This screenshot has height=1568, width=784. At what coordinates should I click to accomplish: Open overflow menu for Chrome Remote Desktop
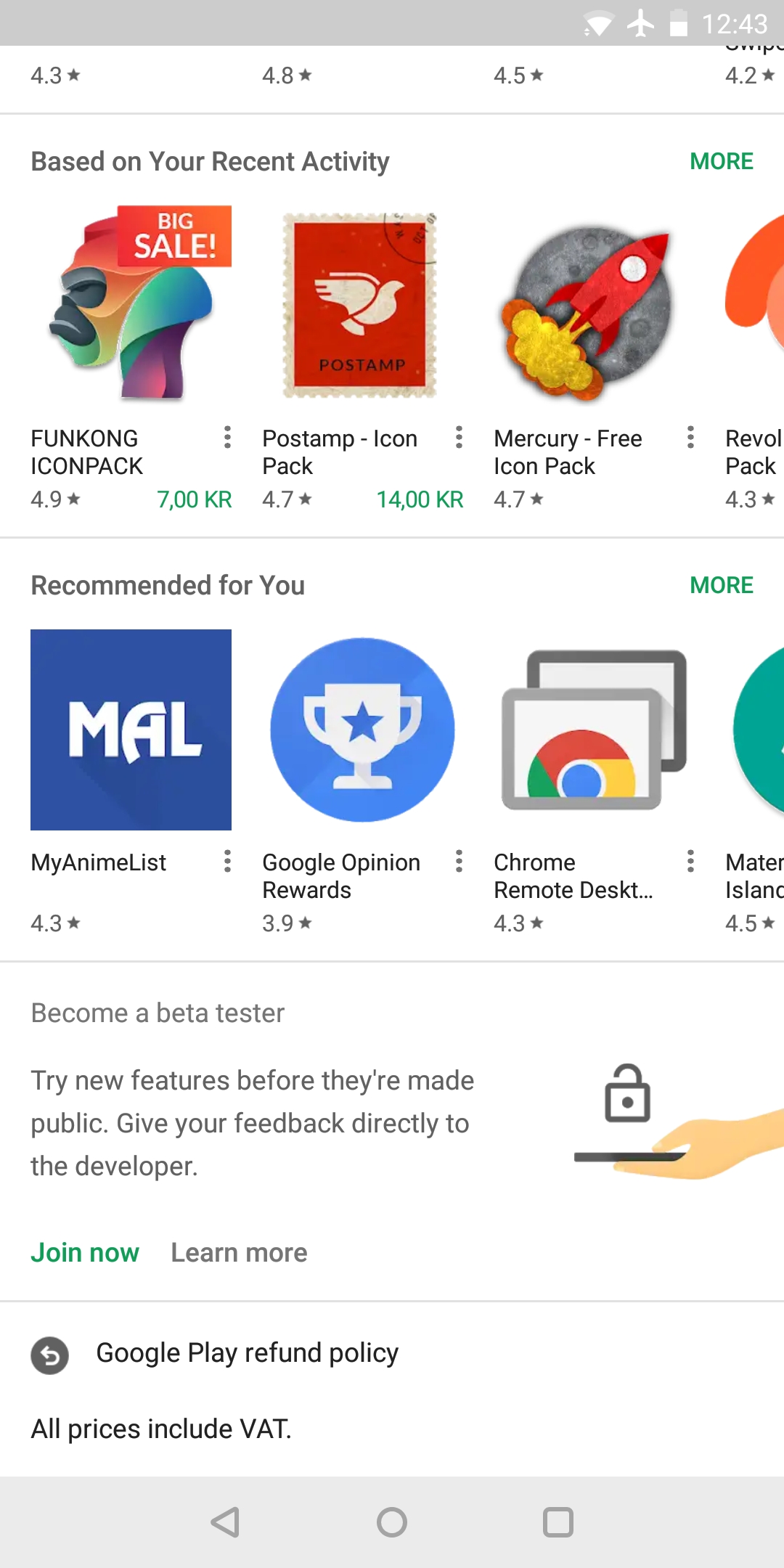(x=690, y=861)
